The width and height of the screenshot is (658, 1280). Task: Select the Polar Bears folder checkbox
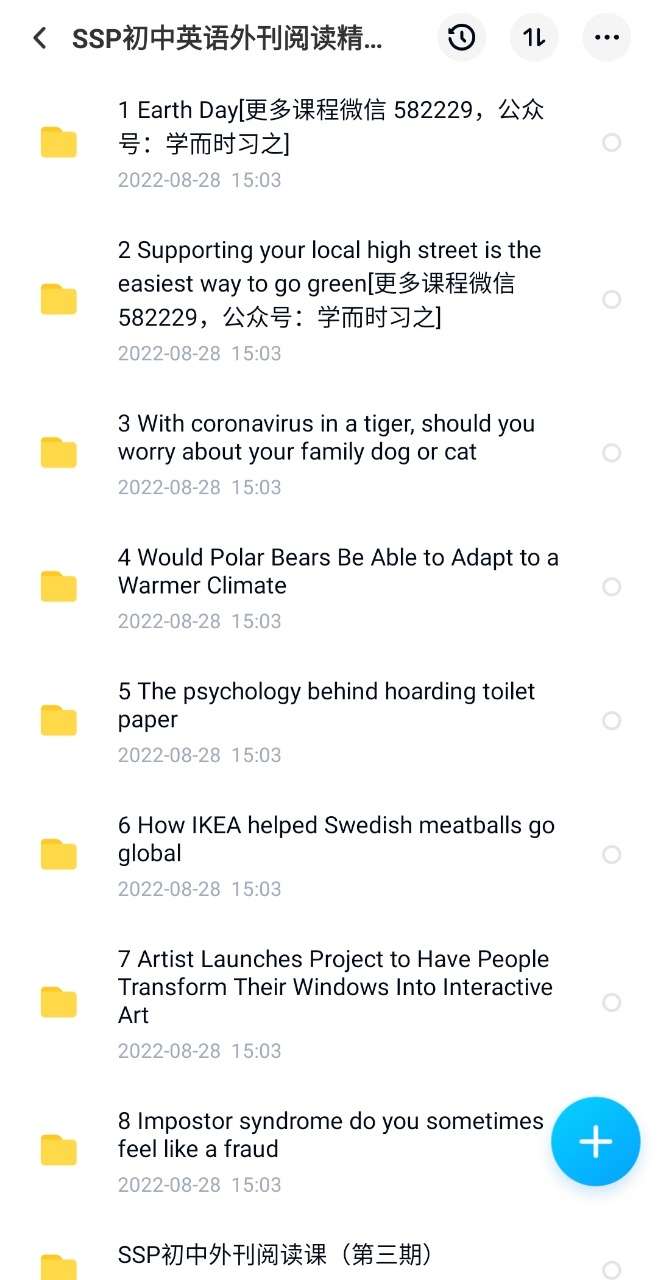click(x=611, y=587)
